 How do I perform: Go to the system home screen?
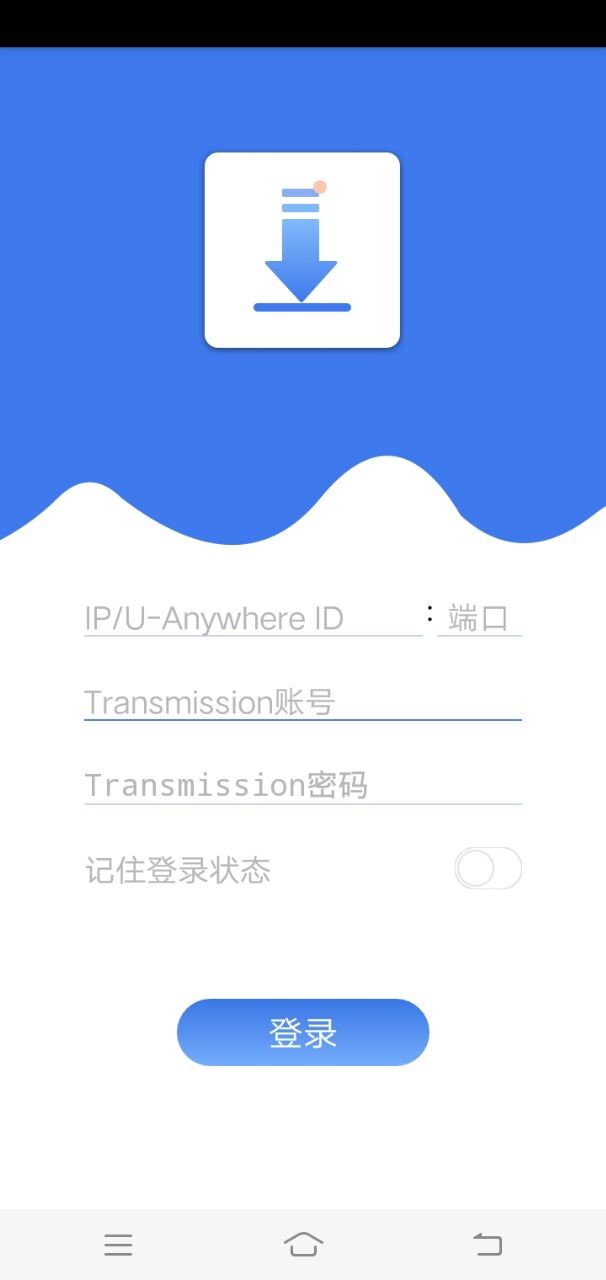[x=303, y=1244]
